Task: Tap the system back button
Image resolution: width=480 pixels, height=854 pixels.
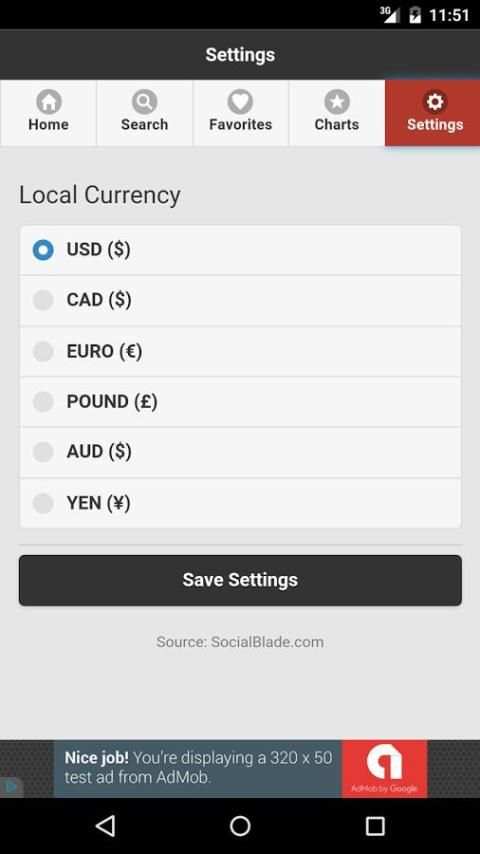Action: pos(105,826)
